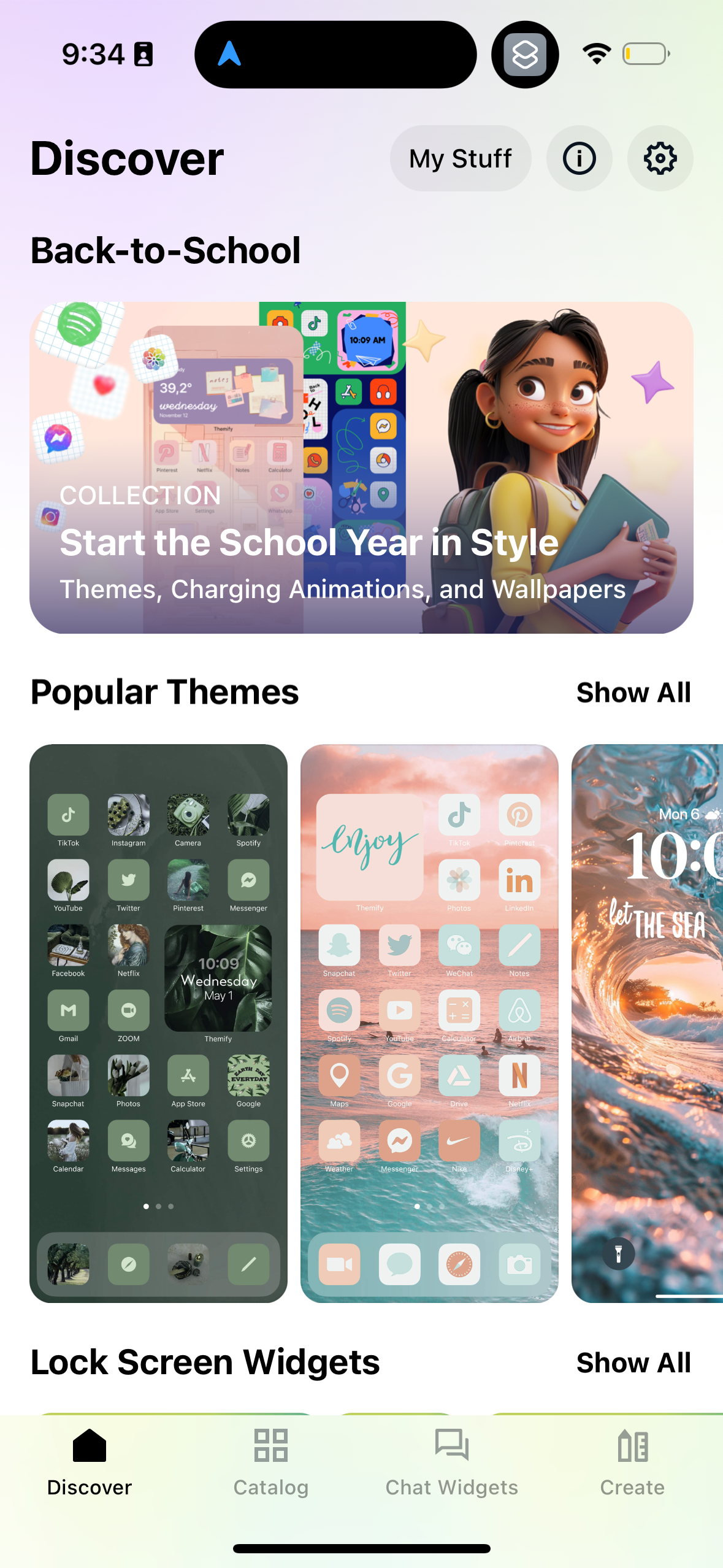Show All lock screen widgets
This screenshot has height=1568, width=723.
click(x=633, y=1362)
